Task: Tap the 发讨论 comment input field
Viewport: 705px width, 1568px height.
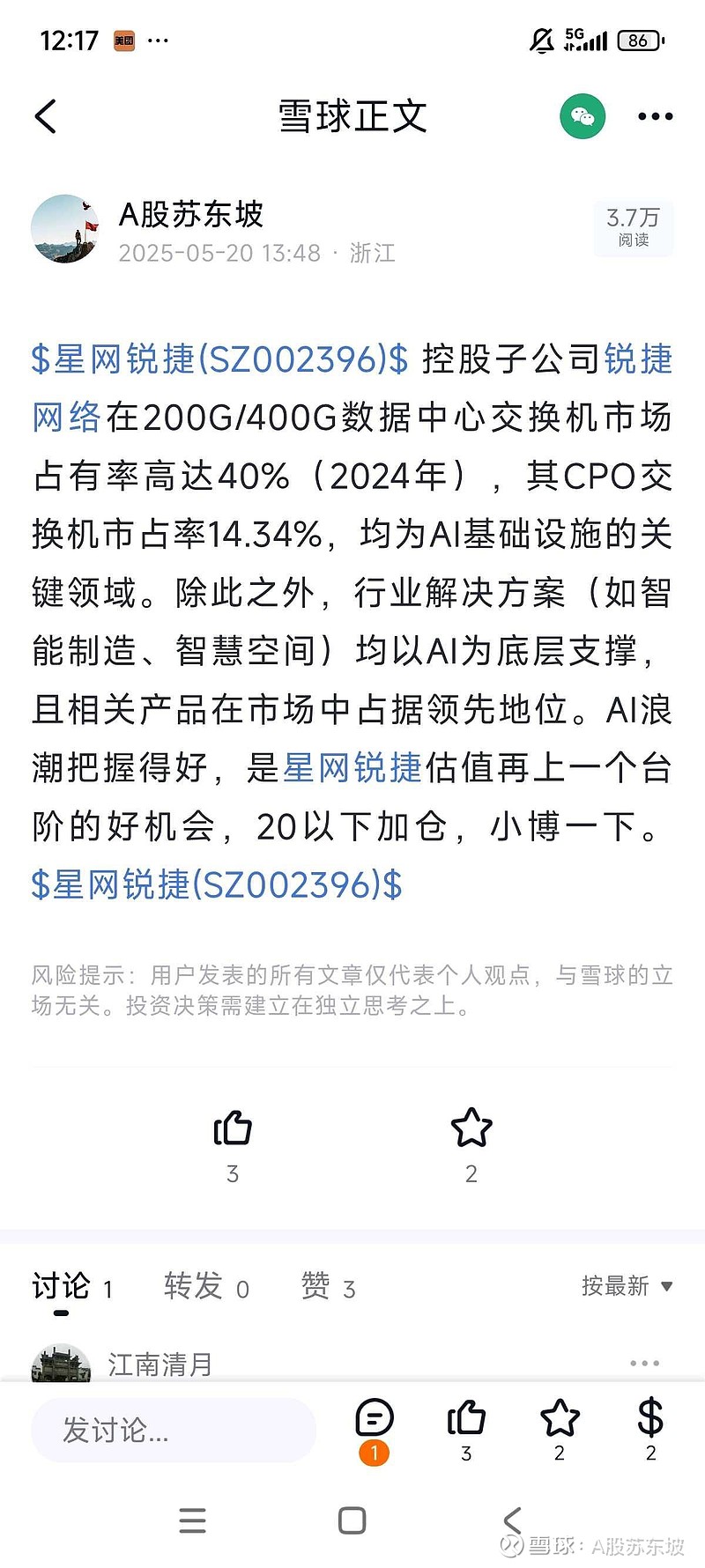Action: (x=174, y=1430)
